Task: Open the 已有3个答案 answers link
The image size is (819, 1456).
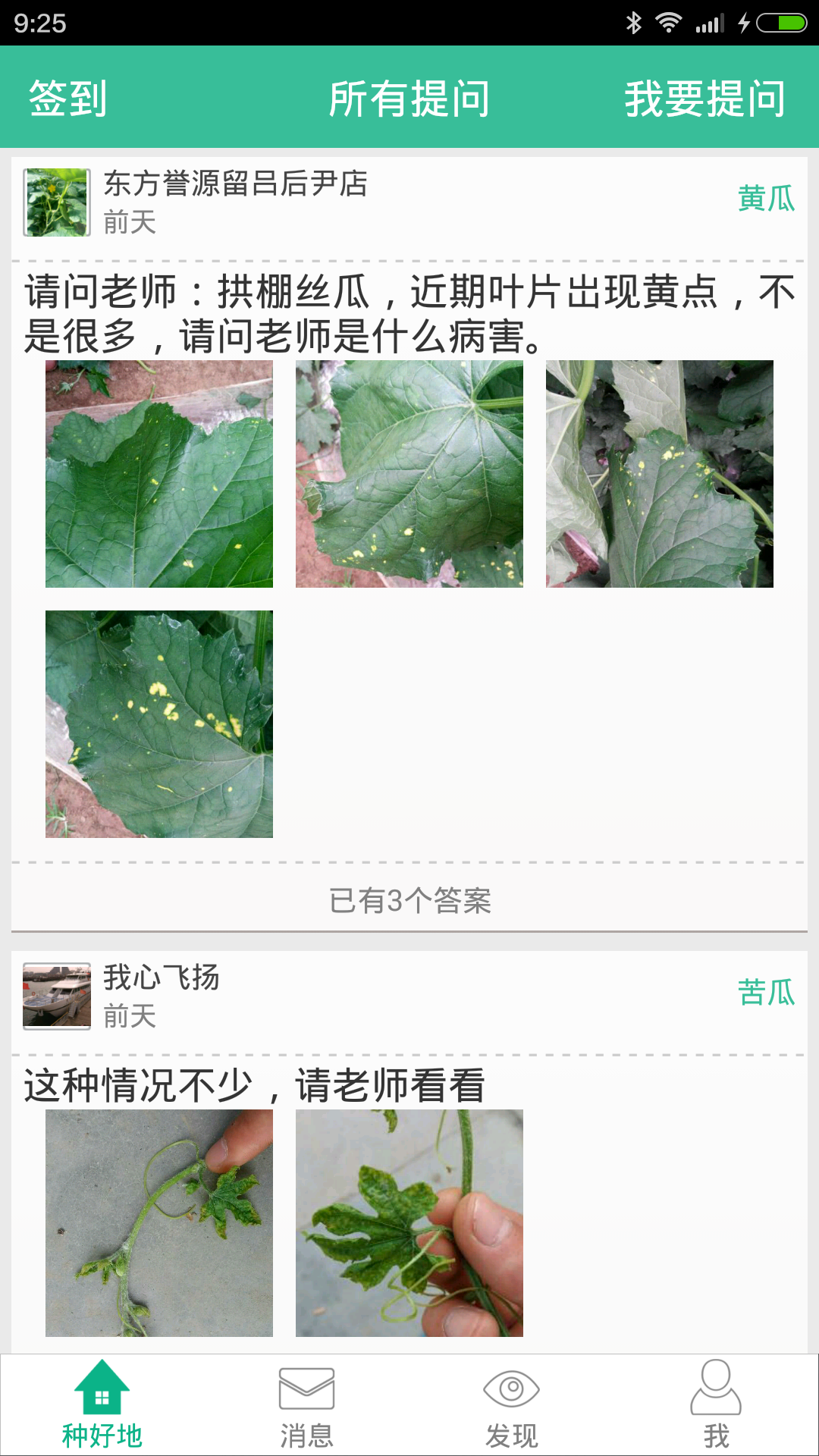Action: click(x=409, y=902)
